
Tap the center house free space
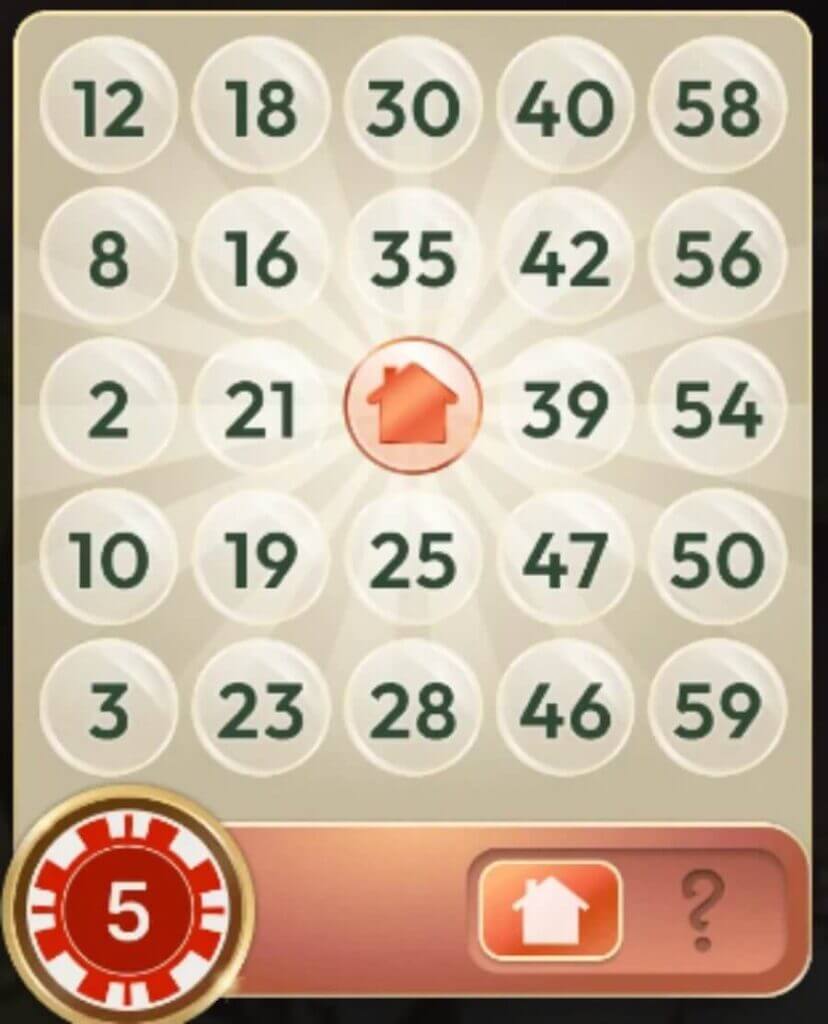point(412,406)
